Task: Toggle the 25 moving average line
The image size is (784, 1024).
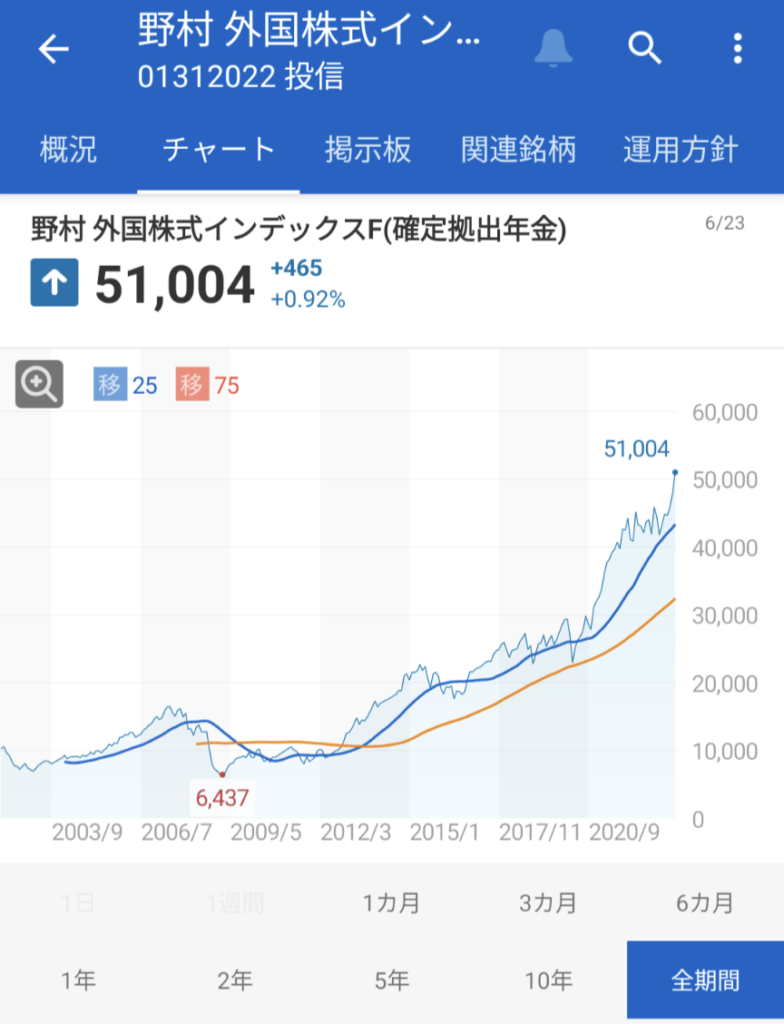Action: coord(126,384)
